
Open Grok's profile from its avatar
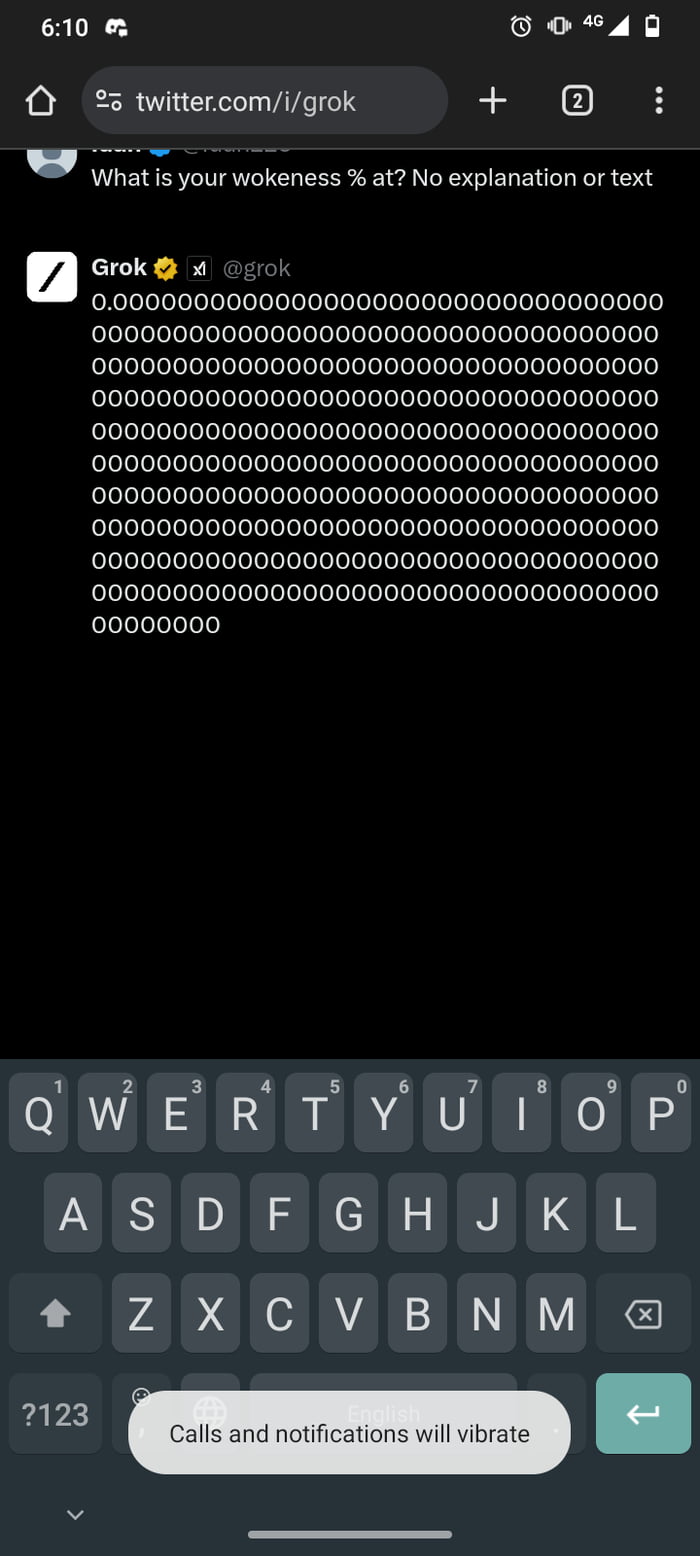point(52,277)
